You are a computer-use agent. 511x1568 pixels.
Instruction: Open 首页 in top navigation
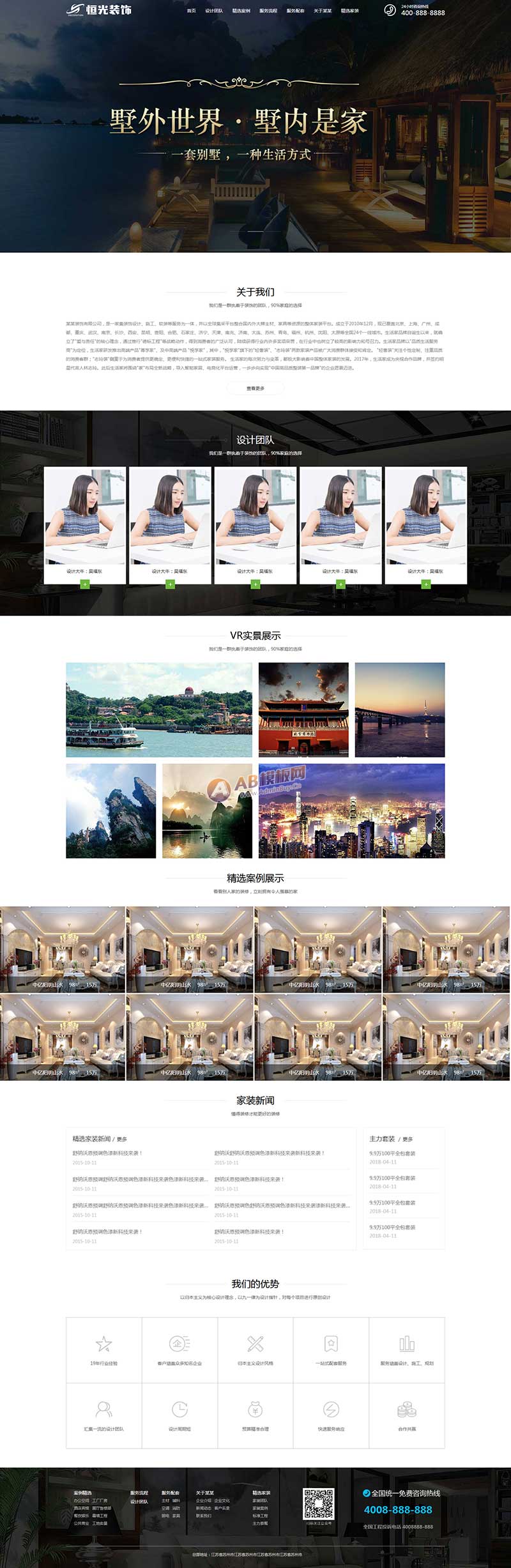point(191,11)
